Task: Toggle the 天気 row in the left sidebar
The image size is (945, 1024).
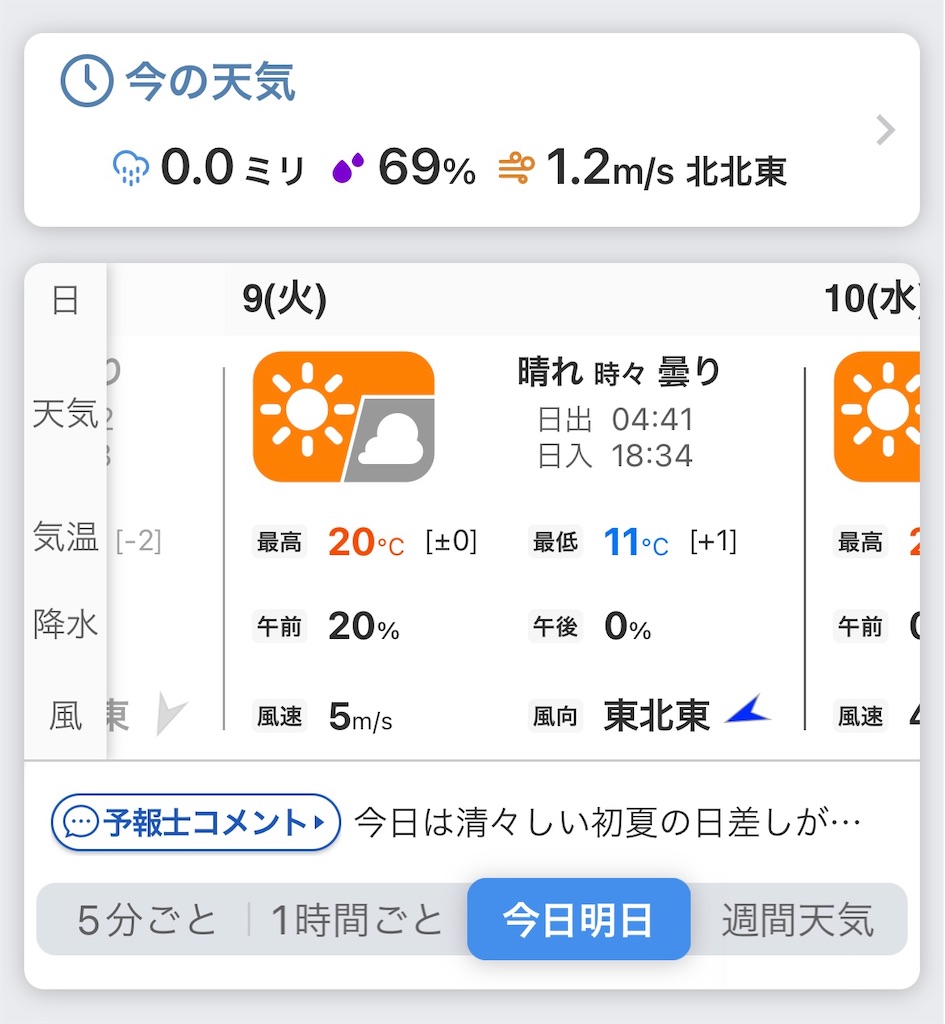Action: 66,416
